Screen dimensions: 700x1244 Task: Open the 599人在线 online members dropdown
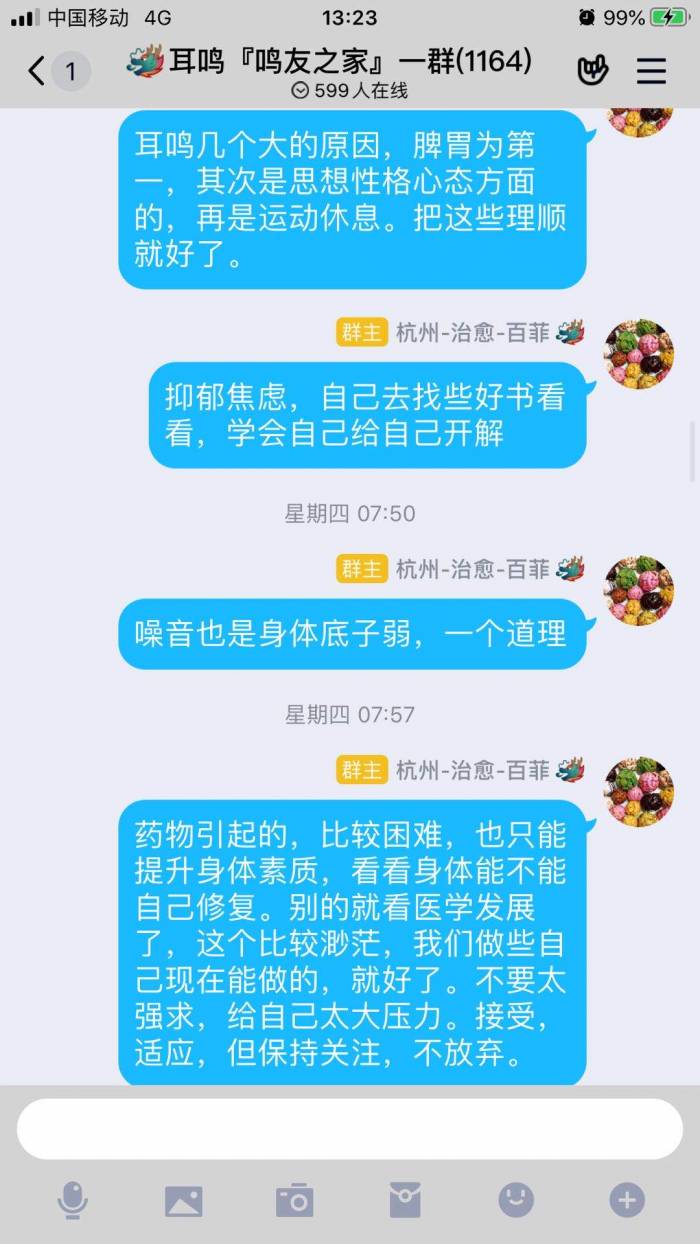pyautogui.click(x=349, y=91)
